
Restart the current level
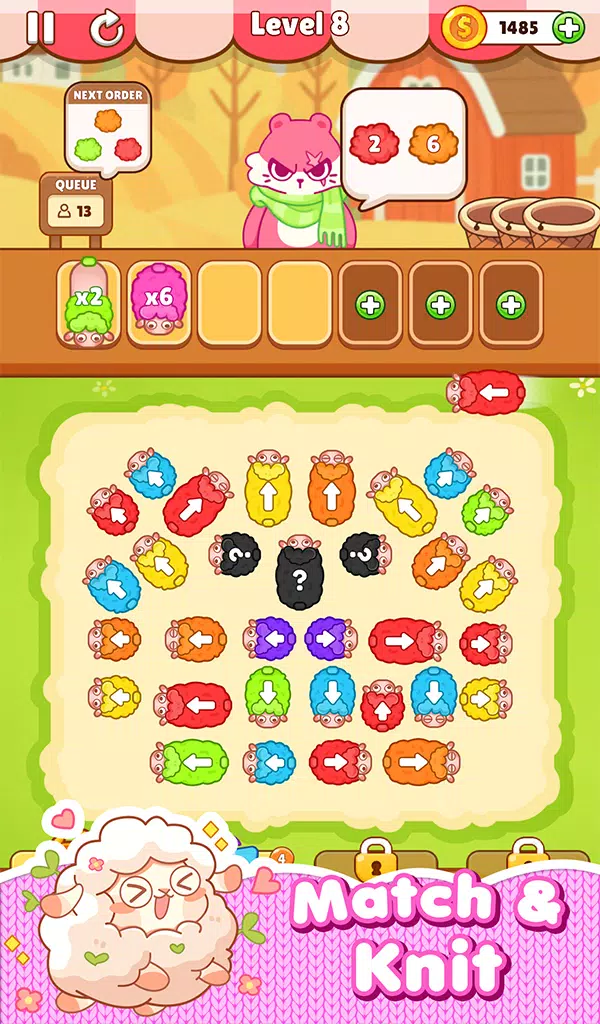click(106, 28)
